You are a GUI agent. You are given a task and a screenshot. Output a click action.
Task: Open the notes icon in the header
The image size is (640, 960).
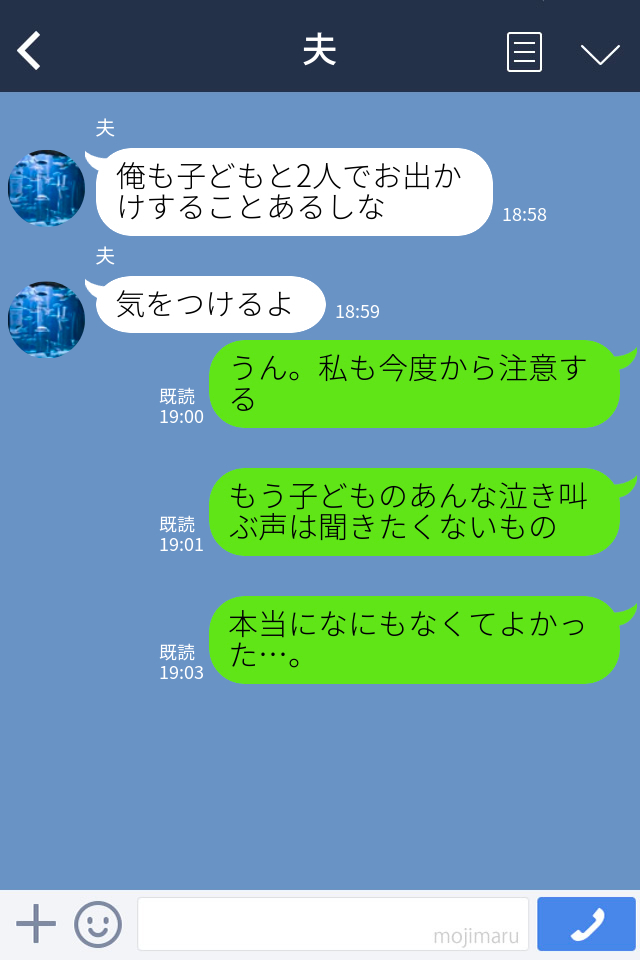pyautogui.click(x=524, y=52)
